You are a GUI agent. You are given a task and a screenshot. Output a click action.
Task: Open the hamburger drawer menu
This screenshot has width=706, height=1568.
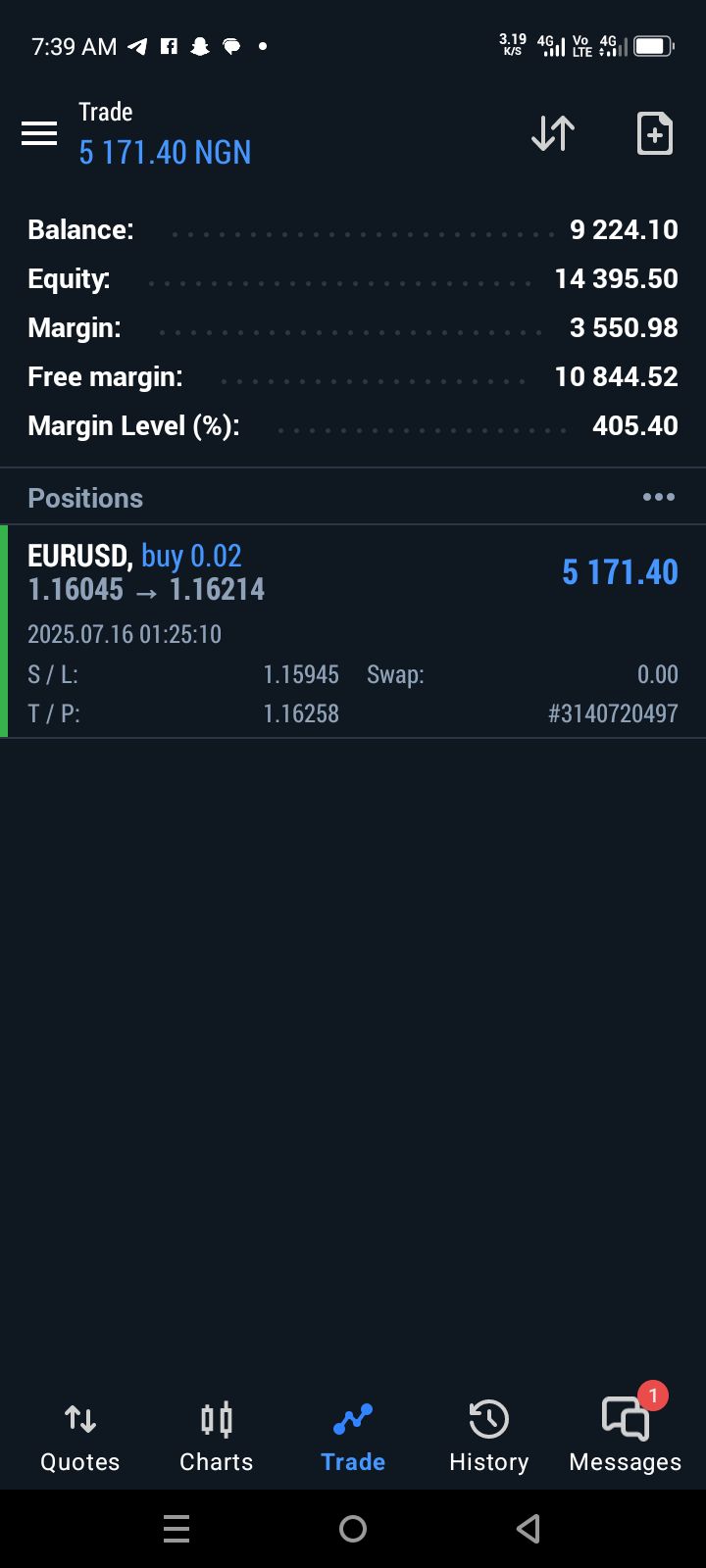pos(39,133)
